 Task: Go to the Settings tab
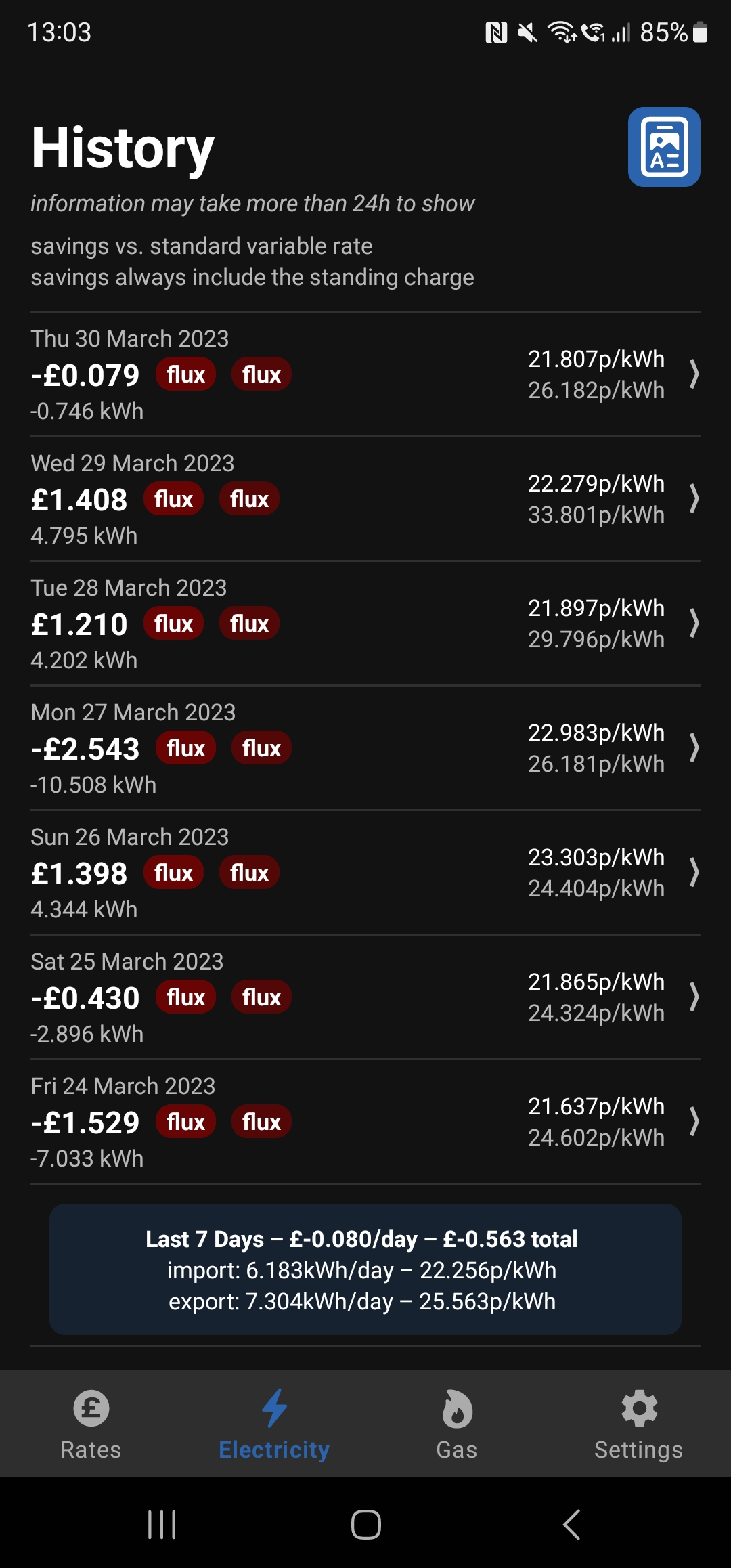point(639,1424)
